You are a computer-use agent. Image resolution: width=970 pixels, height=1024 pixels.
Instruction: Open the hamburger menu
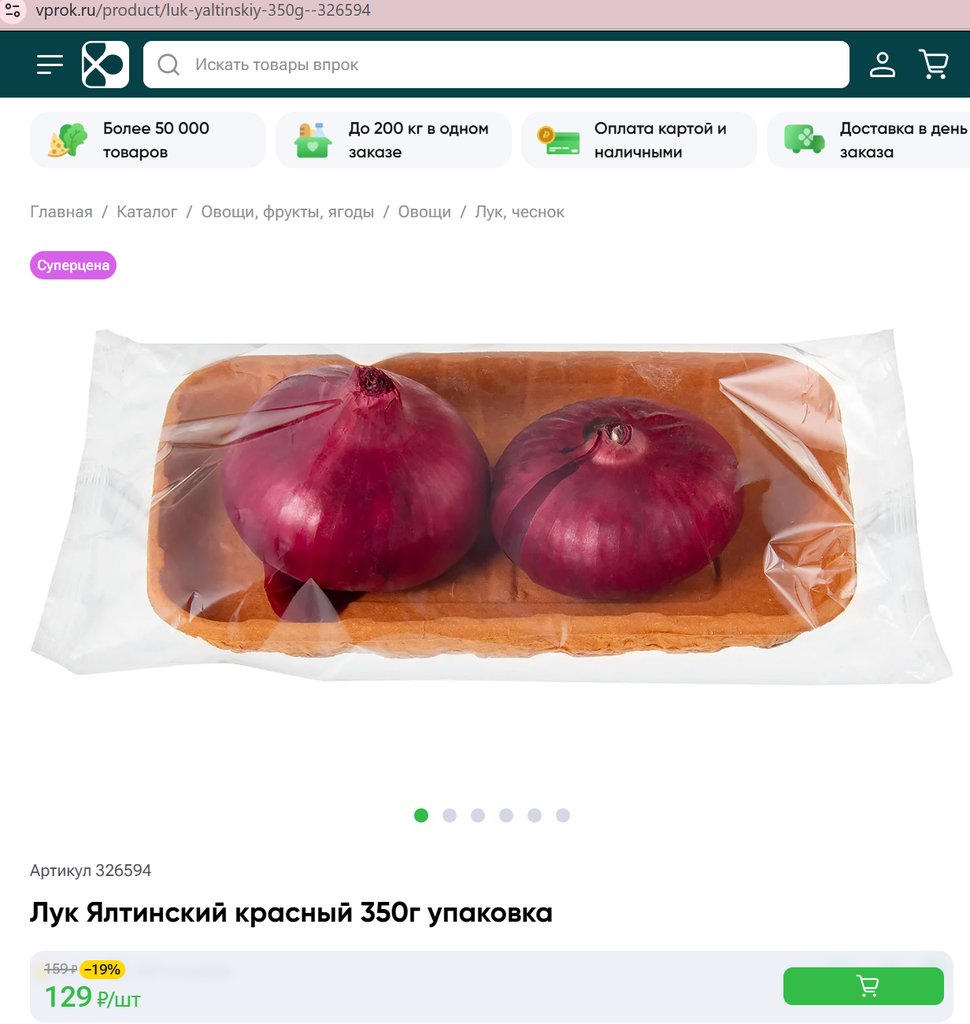(50, 65)
